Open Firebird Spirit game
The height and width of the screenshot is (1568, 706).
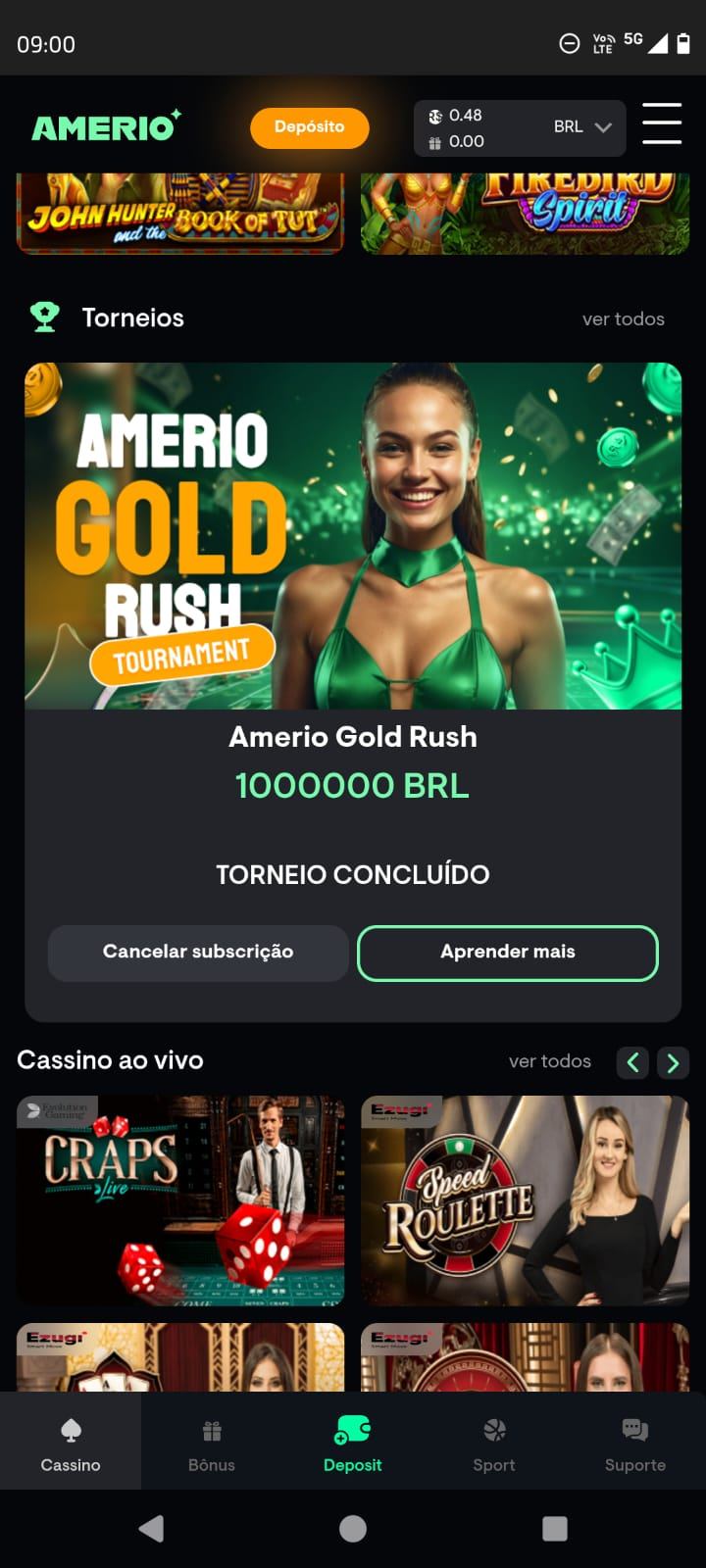[x=525, y=214]
